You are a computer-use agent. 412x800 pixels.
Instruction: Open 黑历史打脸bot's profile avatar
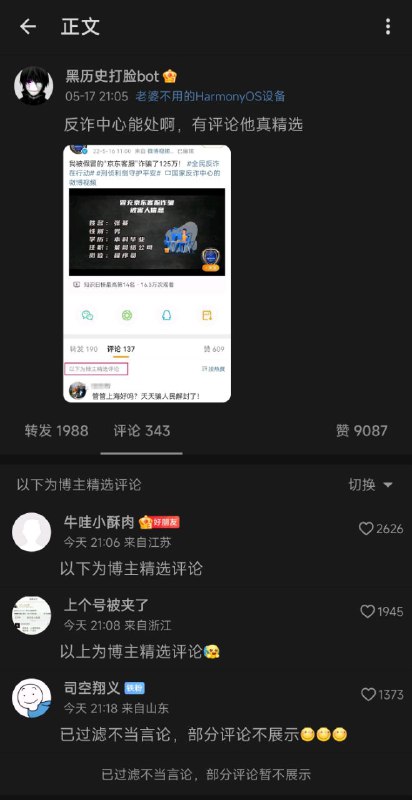click(34, 86)
